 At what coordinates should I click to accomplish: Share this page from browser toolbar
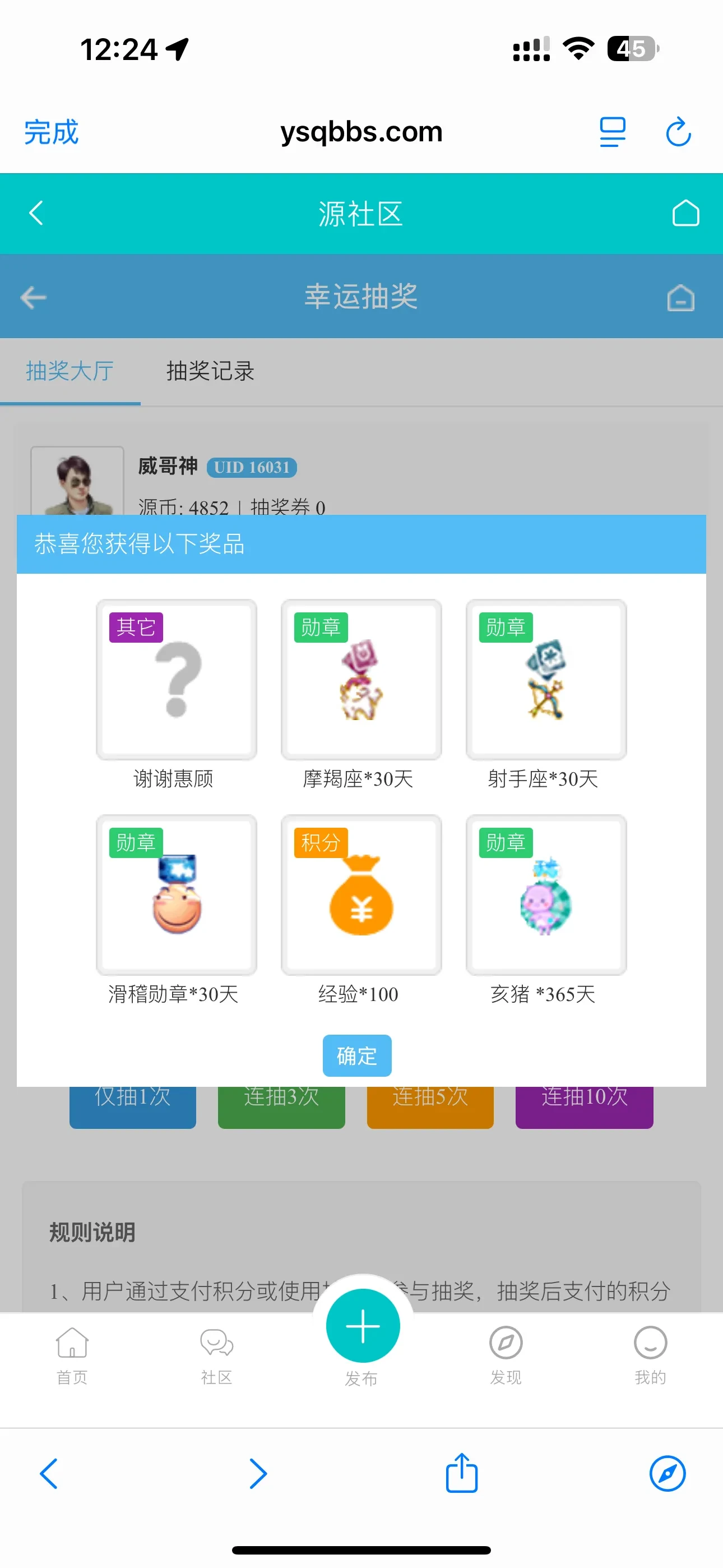[461, 1473]
